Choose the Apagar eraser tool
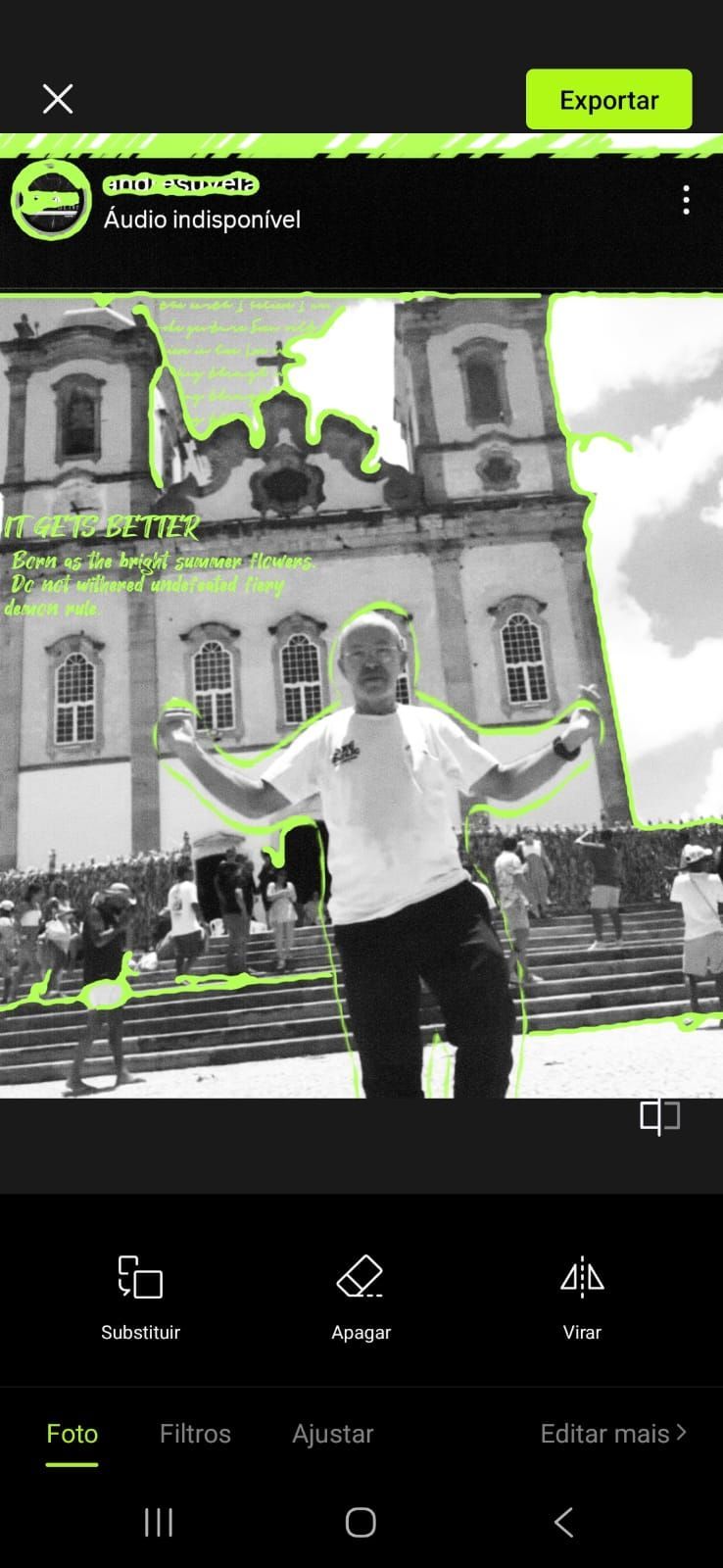The image size is (723, 1568). tap(361, 1297)
